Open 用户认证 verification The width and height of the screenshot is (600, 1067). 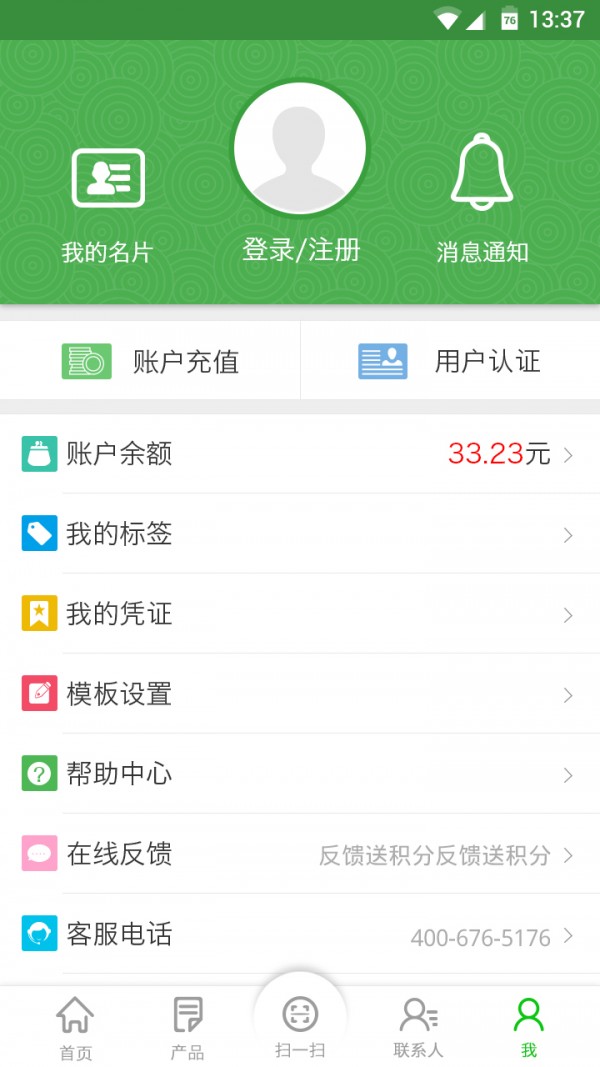(450, 361)
